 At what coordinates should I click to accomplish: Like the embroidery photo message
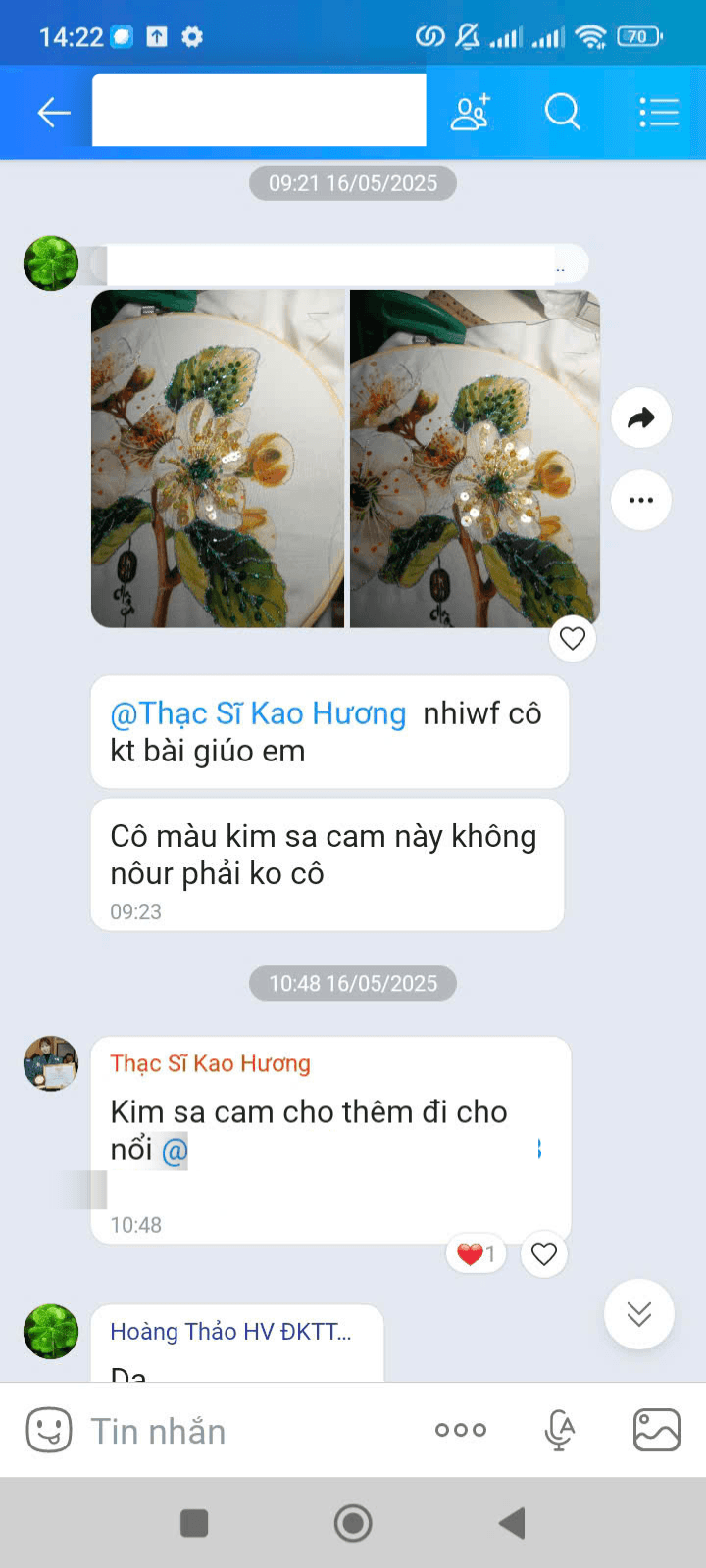[573, 639]
